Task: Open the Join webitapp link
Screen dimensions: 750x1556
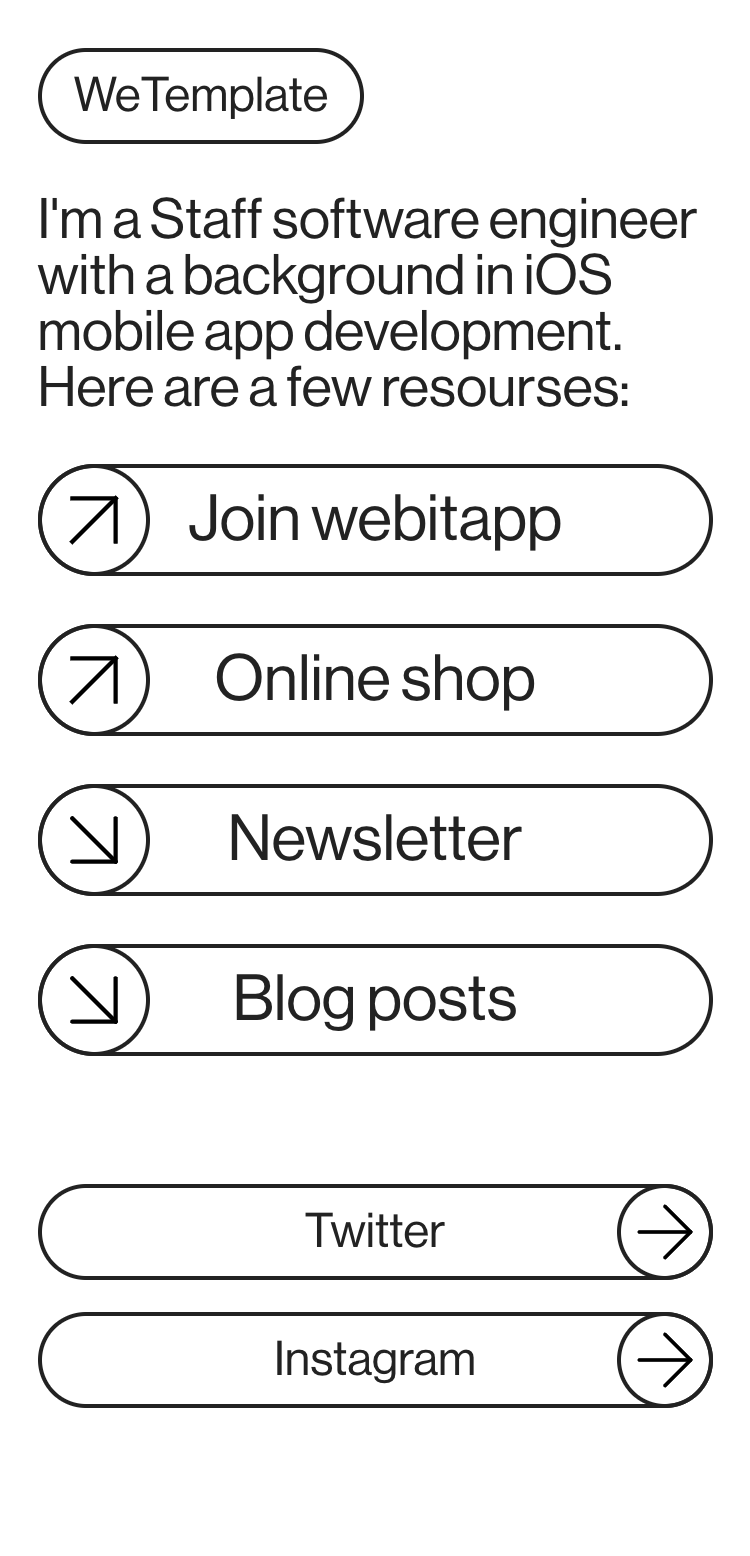Action: click(x=375, y=519)
